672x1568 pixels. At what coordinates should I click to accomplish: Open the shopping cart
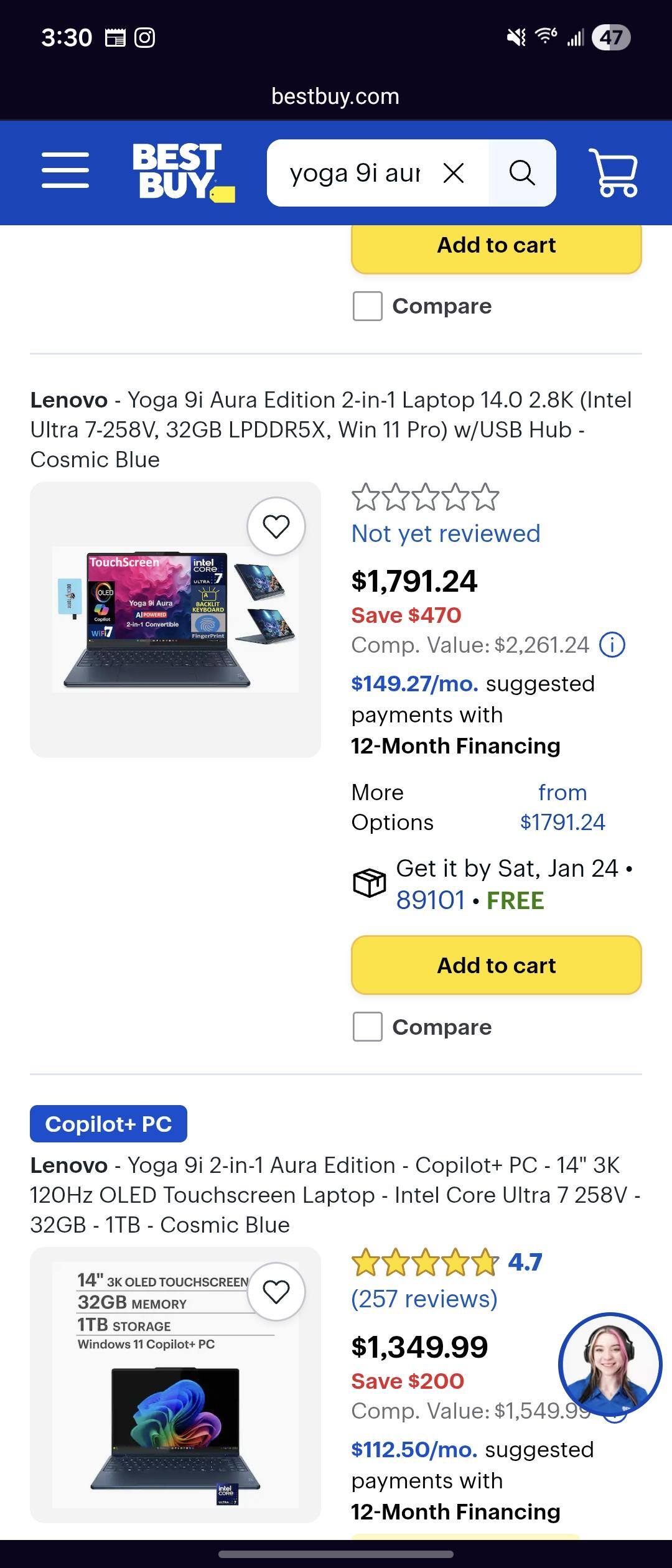(613, 172)
